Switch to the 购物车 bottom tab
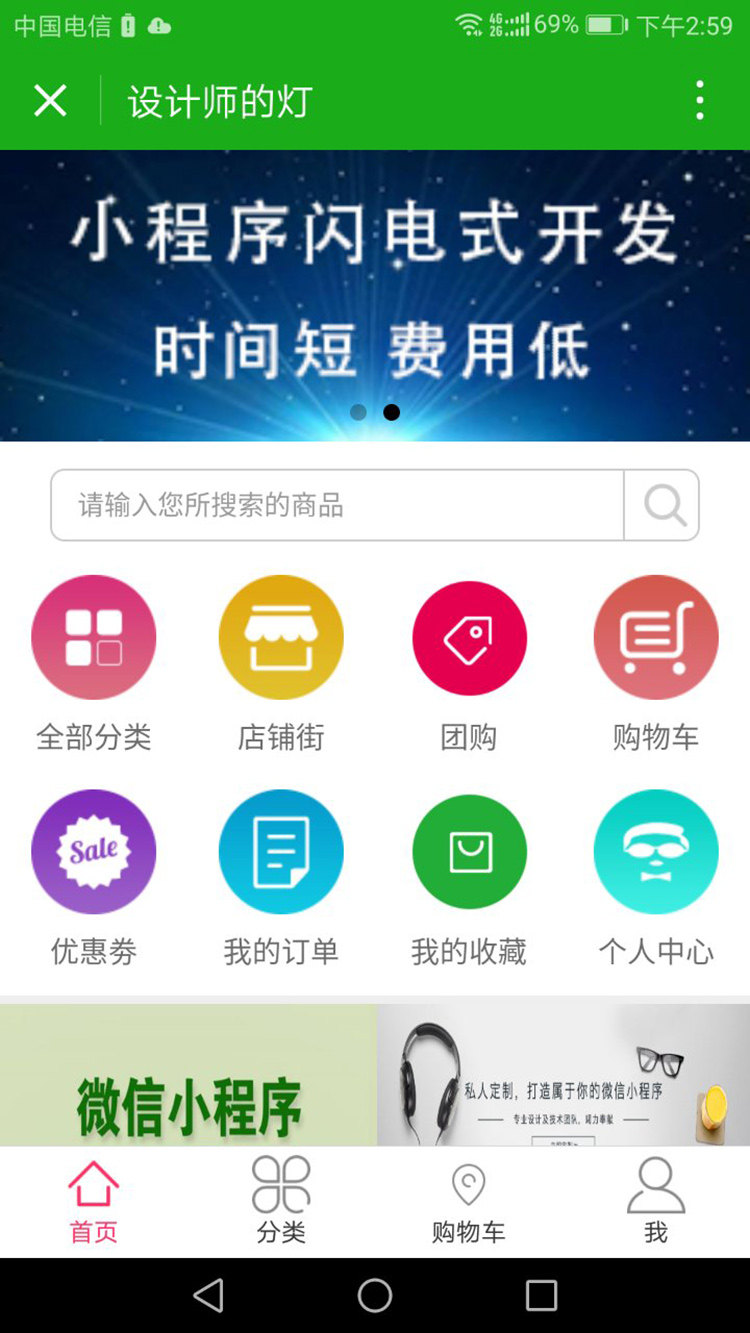The height and width of the screenshot is (1333, 750). tap(469, 1201)
